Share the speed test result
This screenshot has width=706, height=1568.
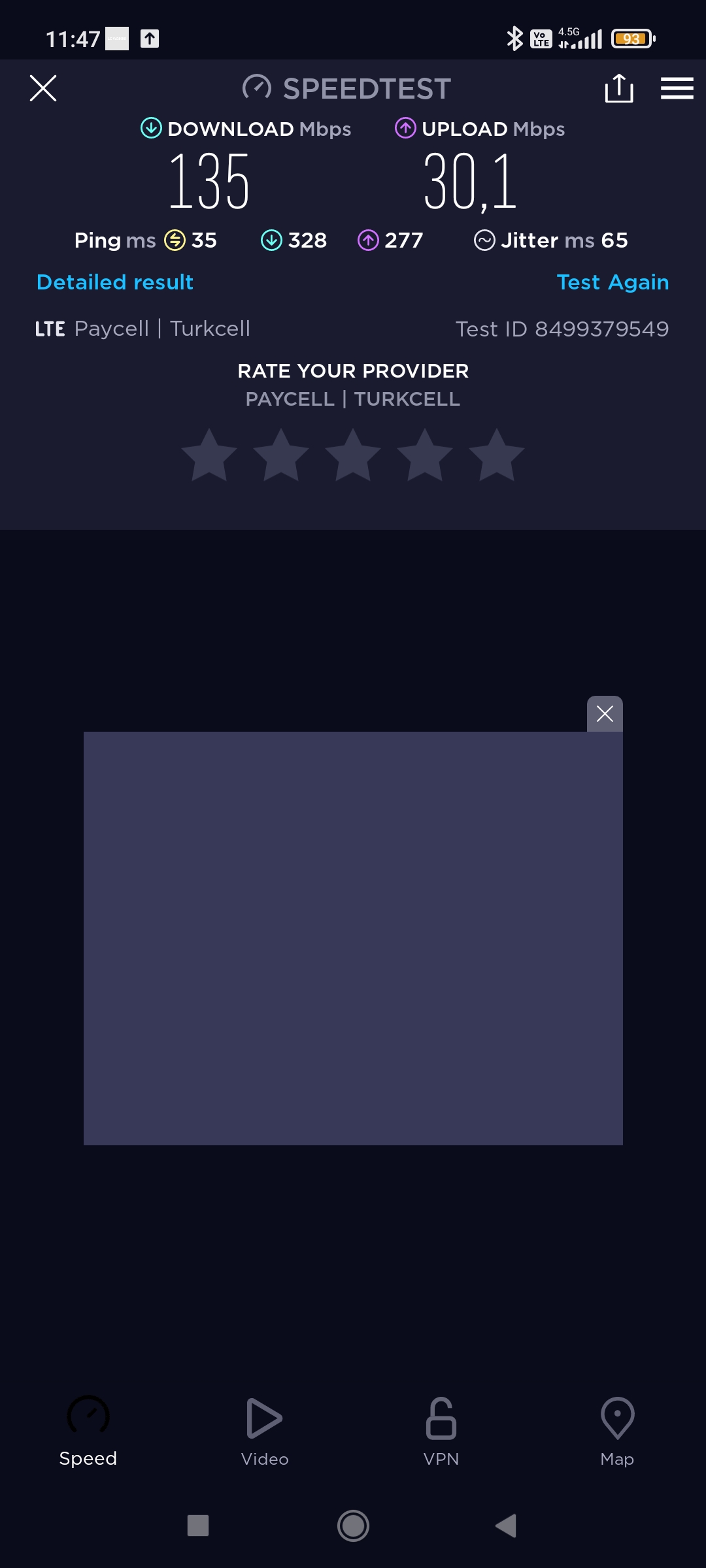point(618,88)
